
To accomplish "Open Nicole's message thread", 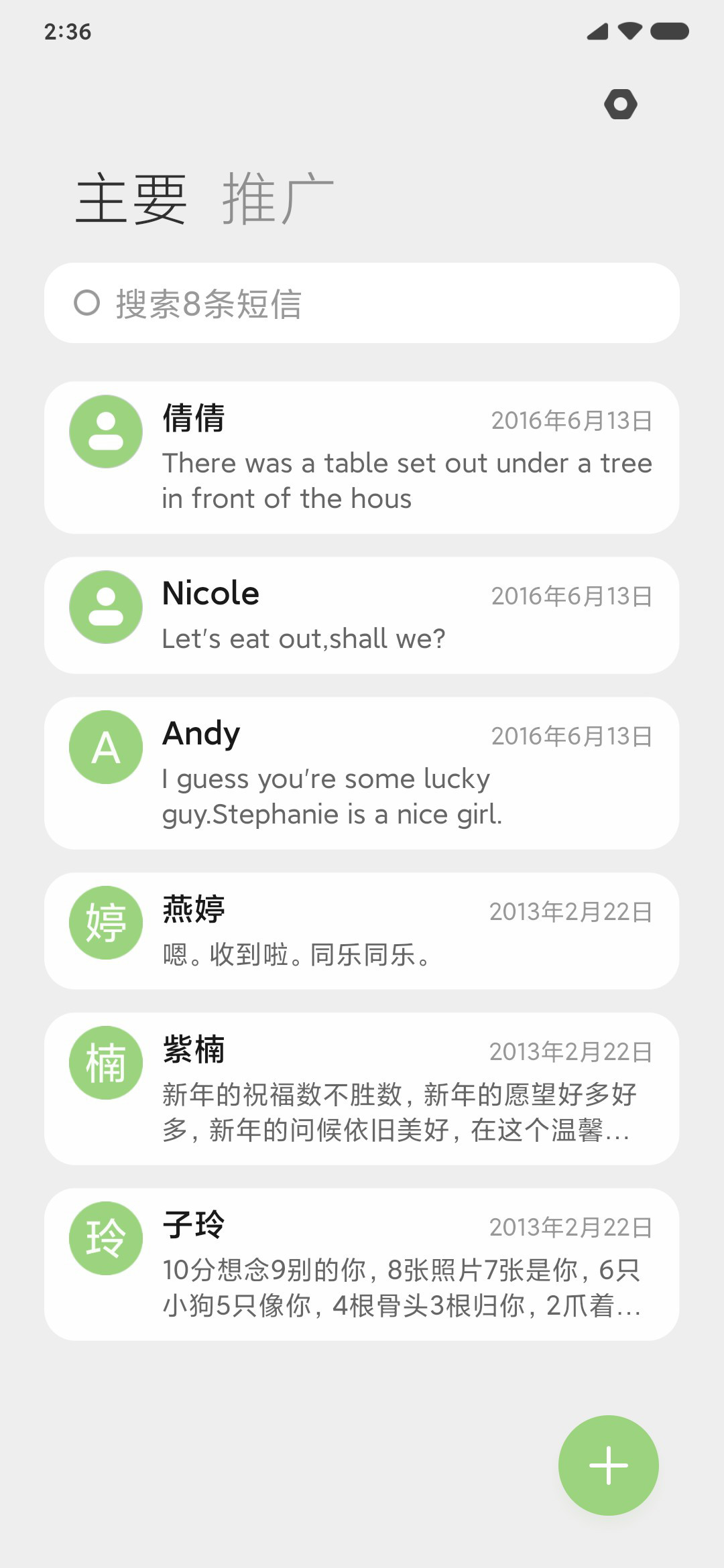I will point(362,615).
